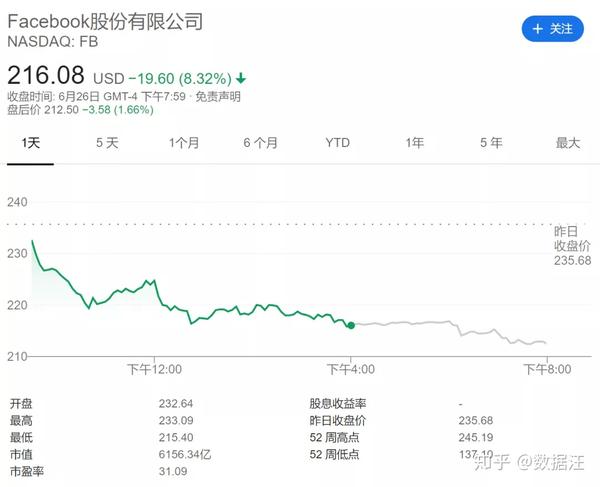
Task: View the YTD price chart
Action: (x=337, y=143)
